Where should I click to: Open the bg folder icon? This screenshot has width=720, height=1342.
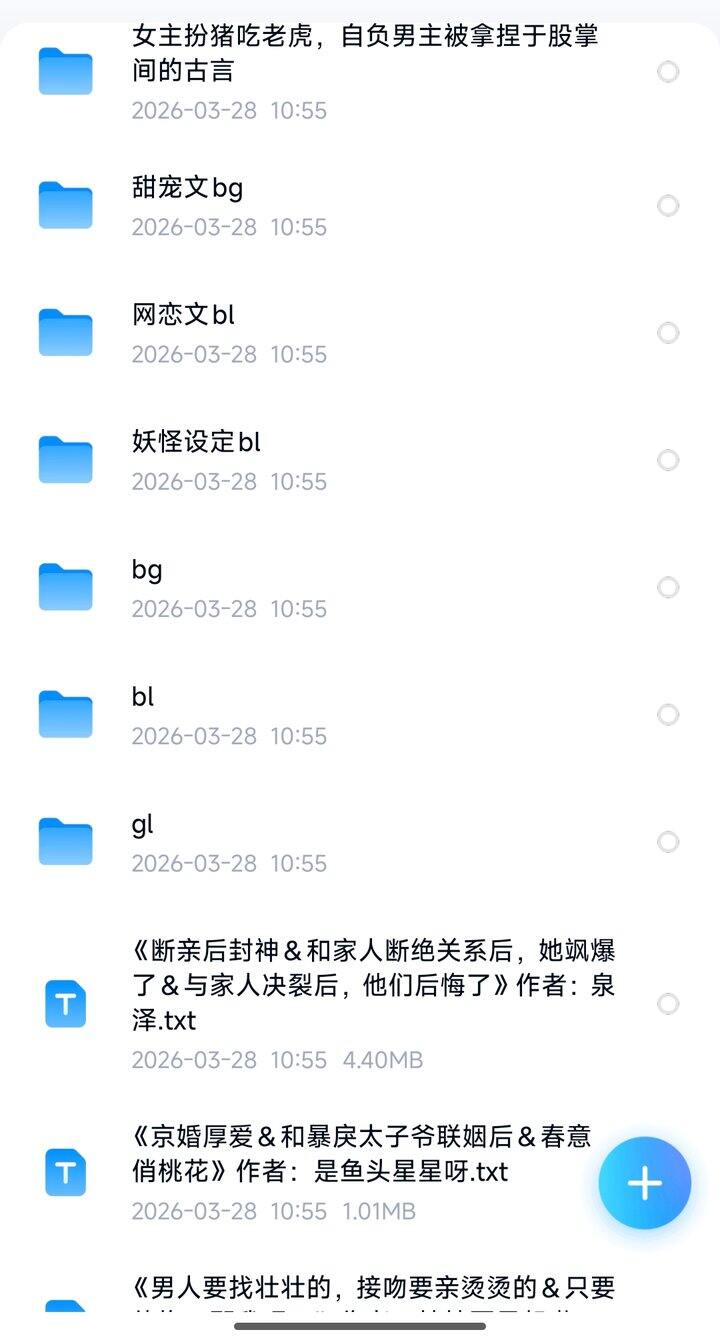[x=66, y=587]
